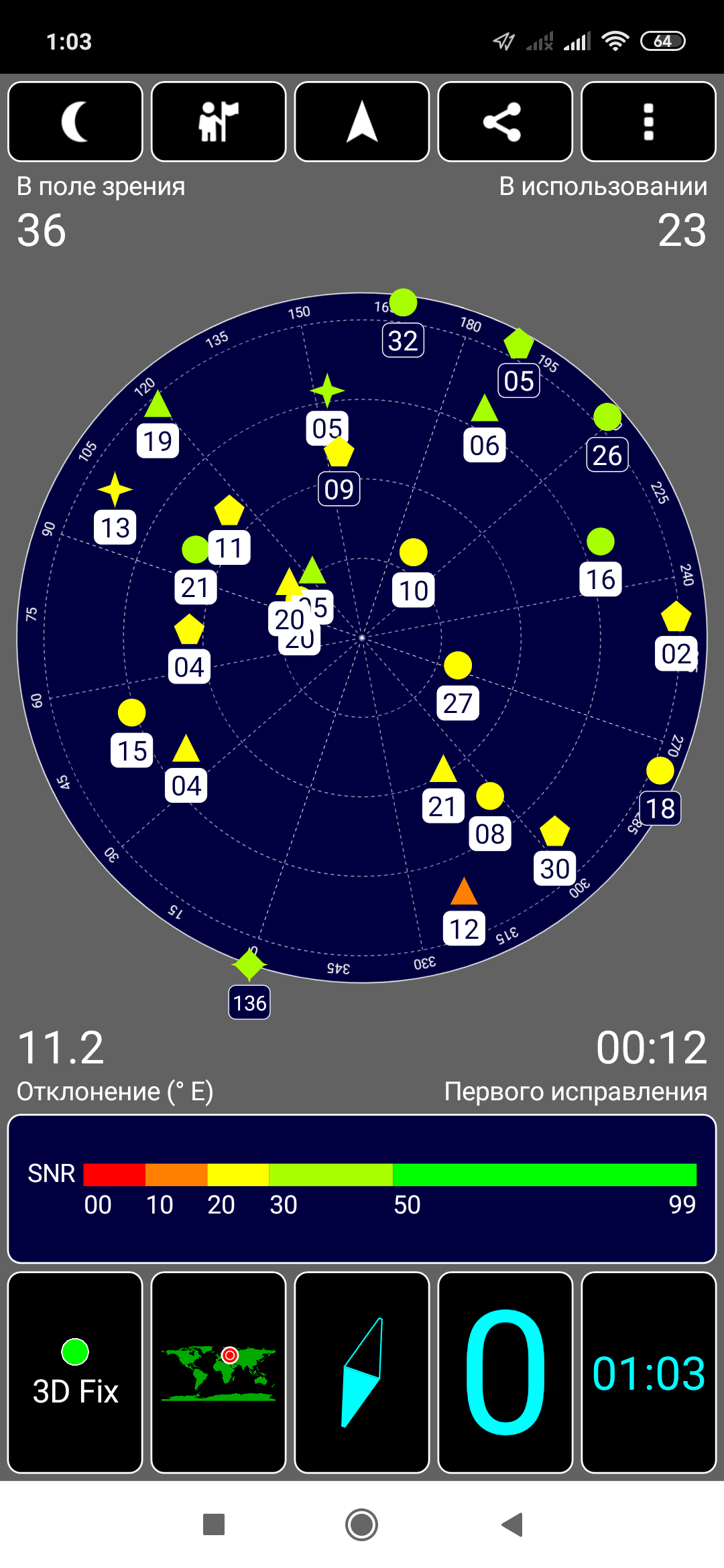The width and height of the screenshot is (724, 1568).
Task: Toggle night mode with the moon button
Action: point(75,121)
